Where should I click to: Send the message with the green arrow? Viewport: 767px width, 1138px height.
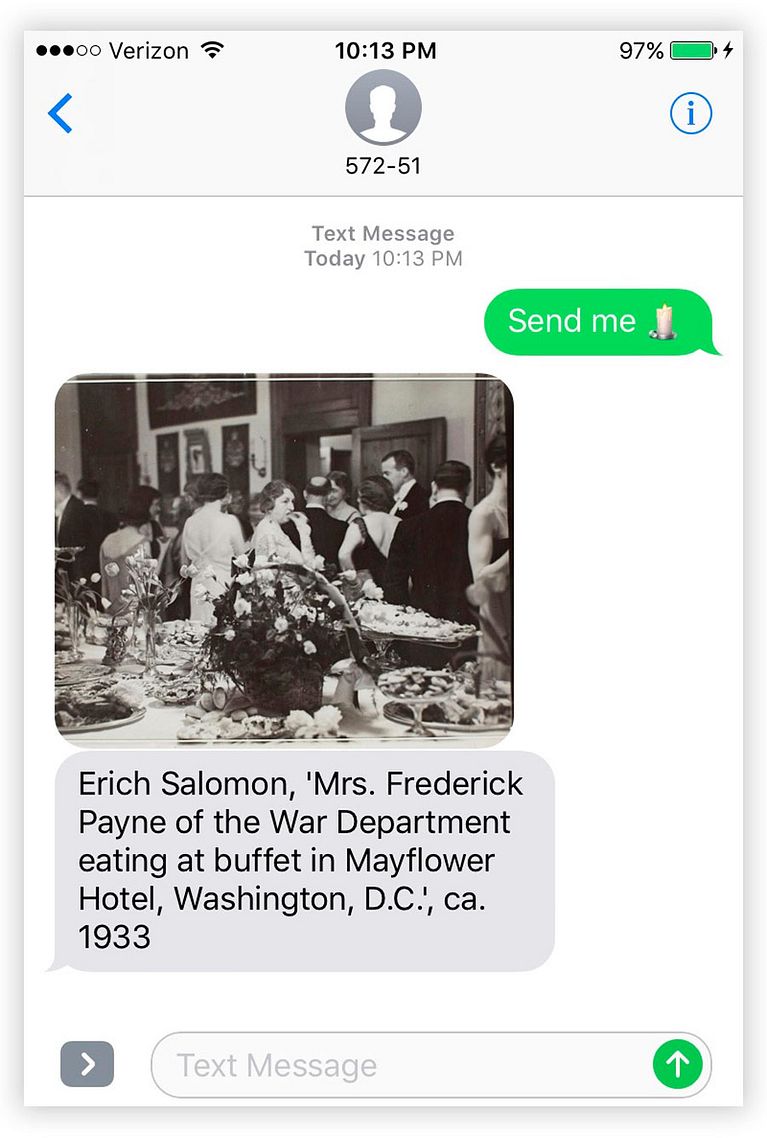(x=678, y=1065)
